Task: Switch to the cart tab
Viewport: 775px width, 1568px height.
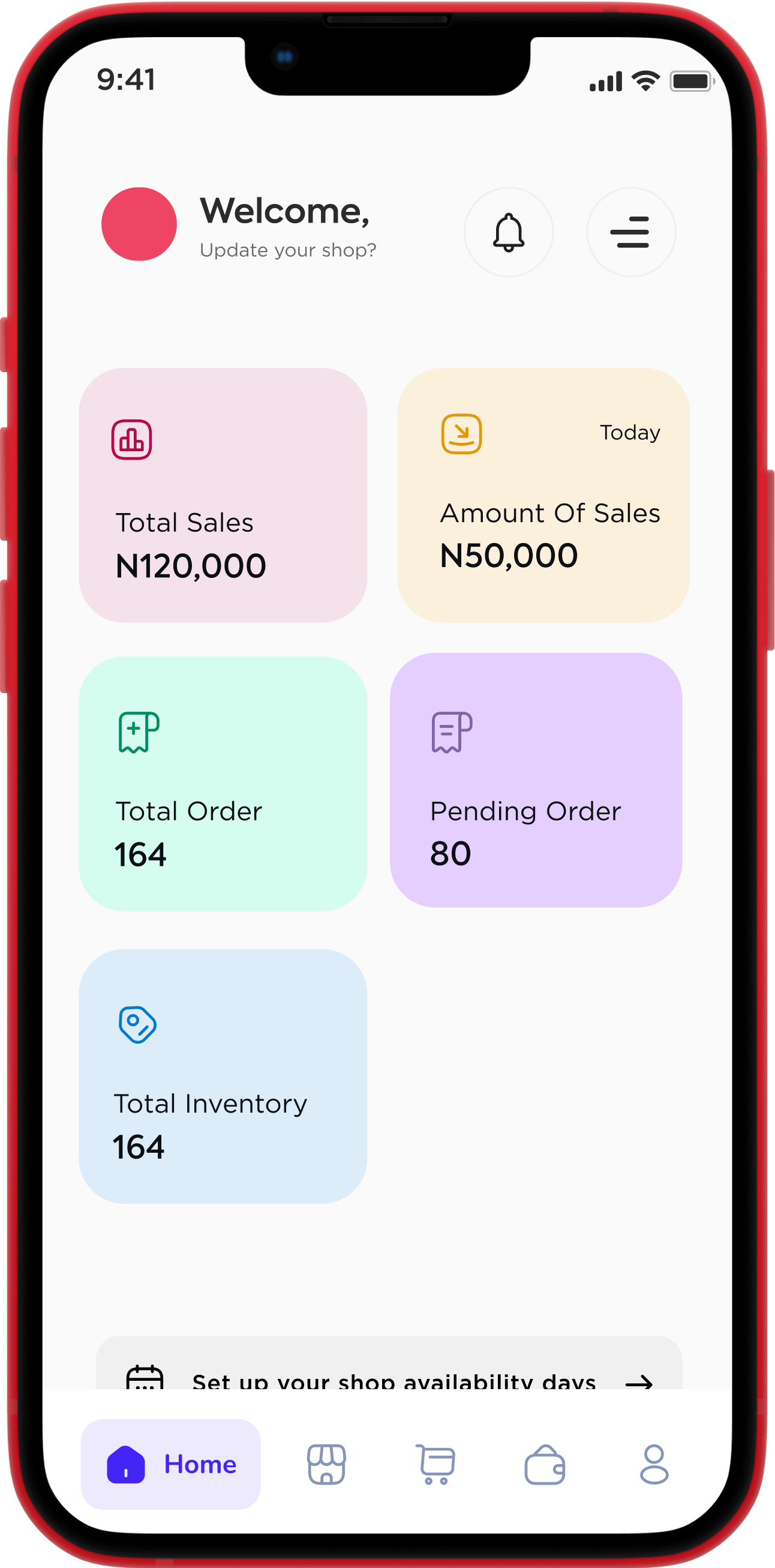Action: point(435,1464)
